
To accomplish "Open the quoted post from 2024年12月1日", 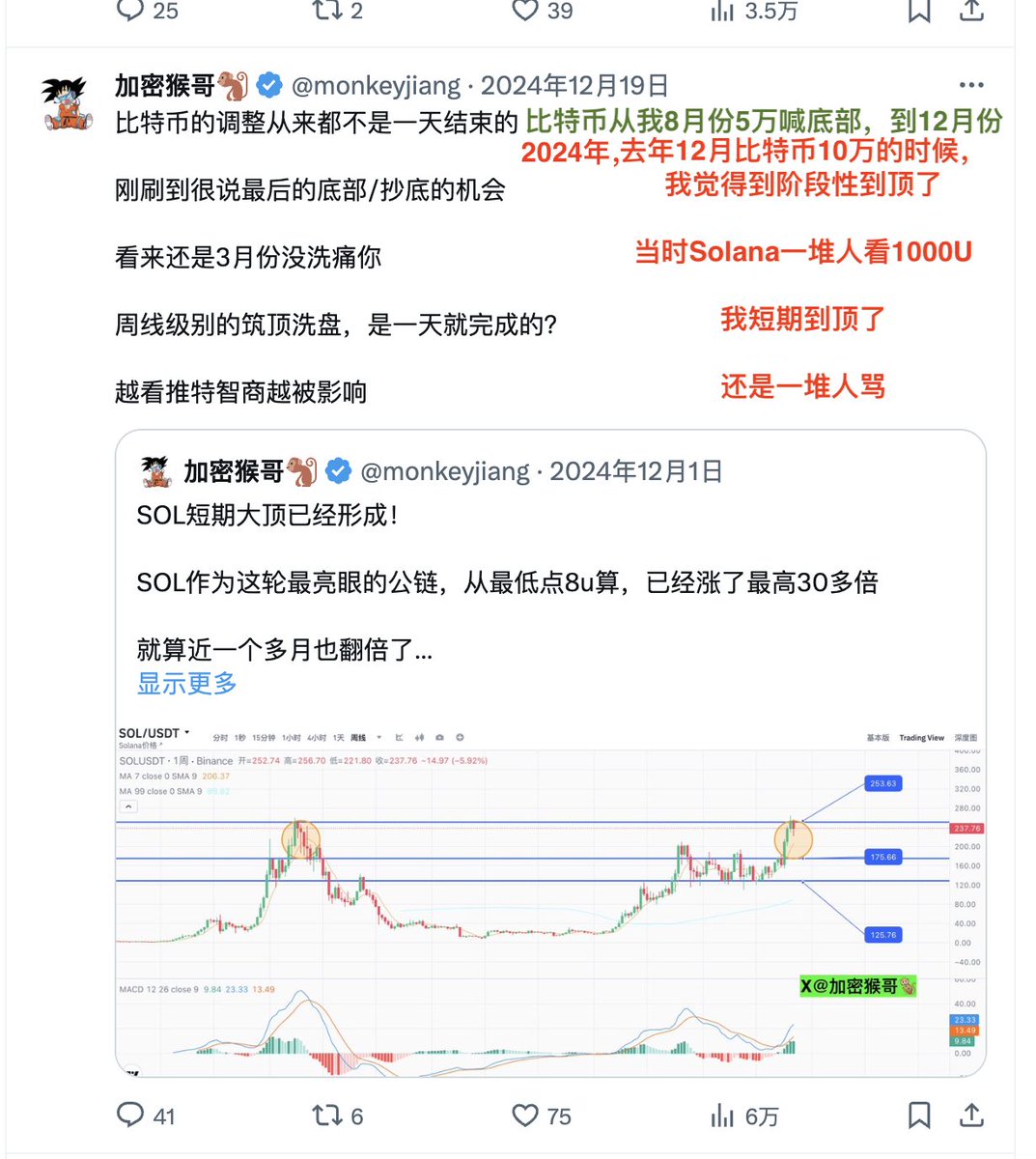I will [x=550, y=541].
